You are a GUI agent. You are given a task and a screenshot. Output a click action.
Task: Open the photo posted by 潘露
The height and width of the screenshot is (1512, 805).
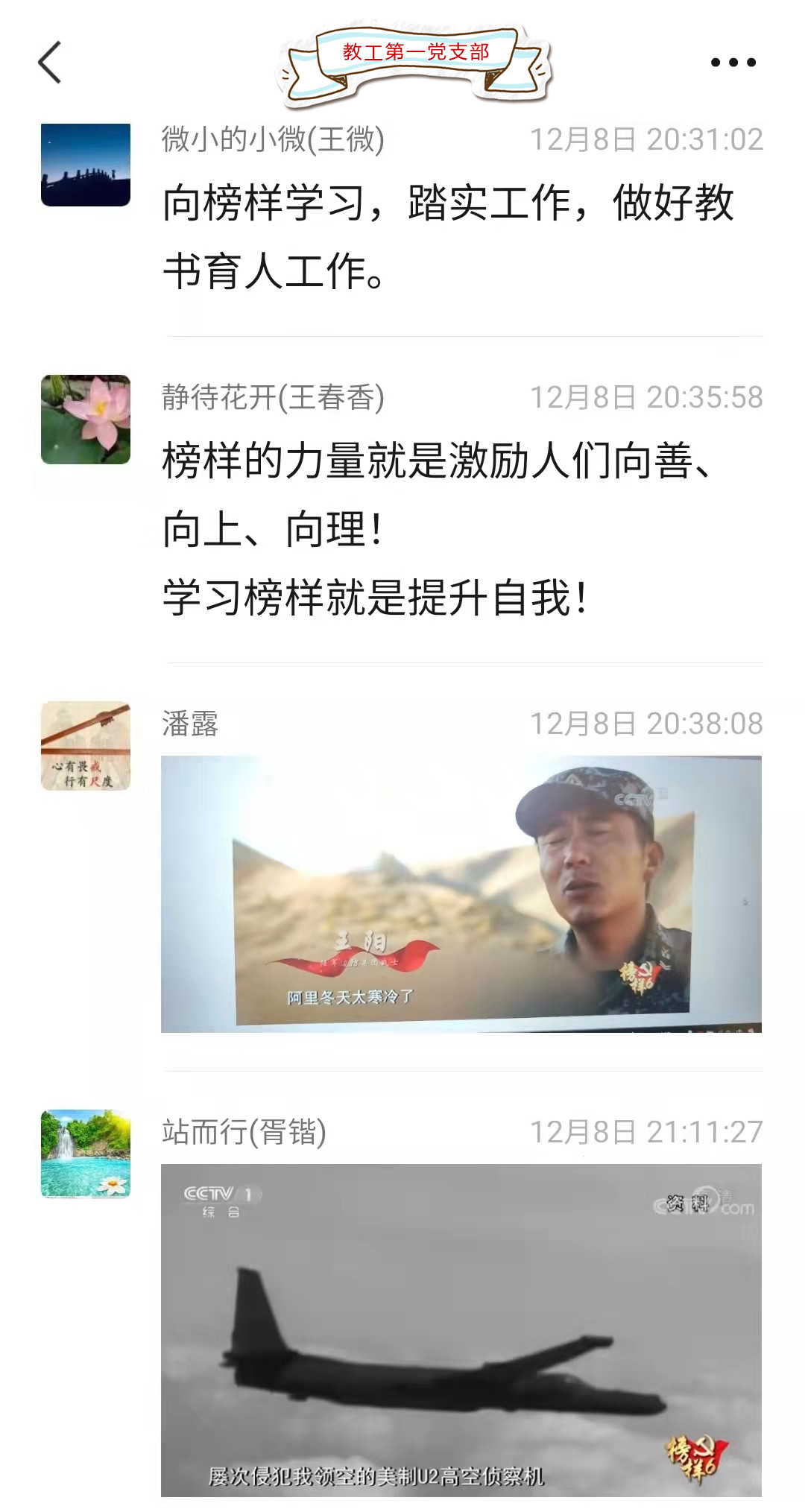(461, 893)
